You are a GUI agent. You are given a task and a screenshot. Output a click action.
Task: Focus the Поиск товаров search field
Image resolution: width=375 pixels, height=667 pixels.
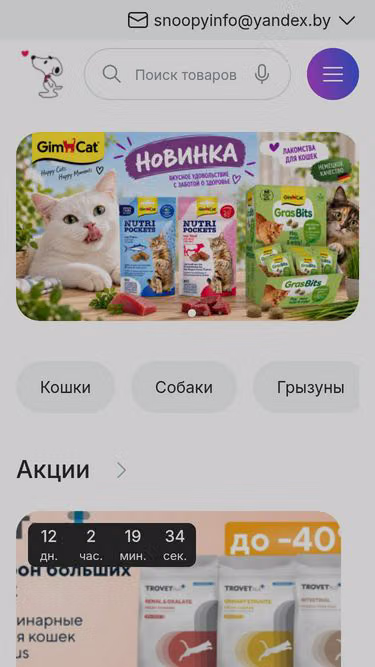tap(186, 75)
